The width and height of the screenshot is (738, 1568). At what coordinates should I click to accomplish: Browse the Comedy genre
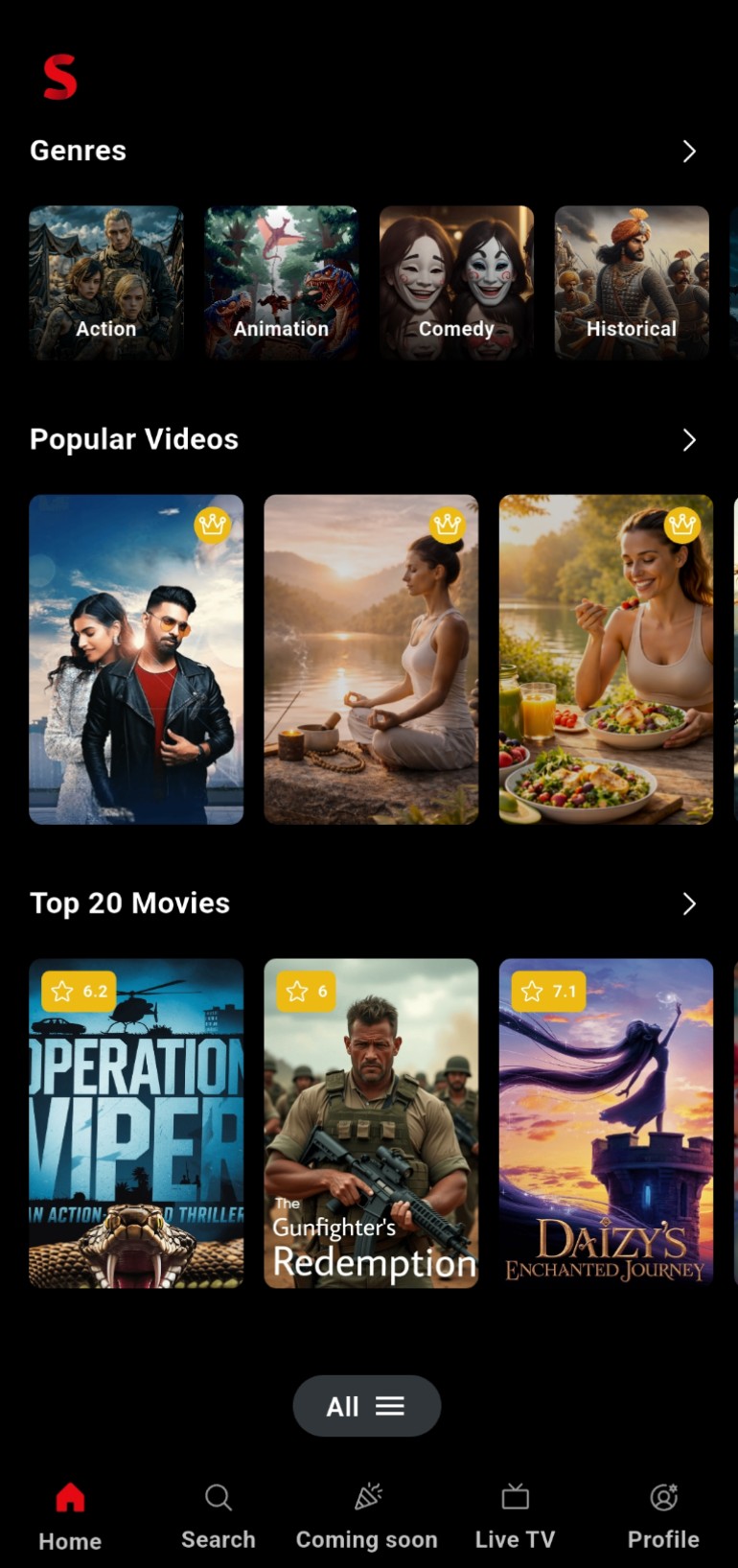pyautogui.click(x=456, y=283)
